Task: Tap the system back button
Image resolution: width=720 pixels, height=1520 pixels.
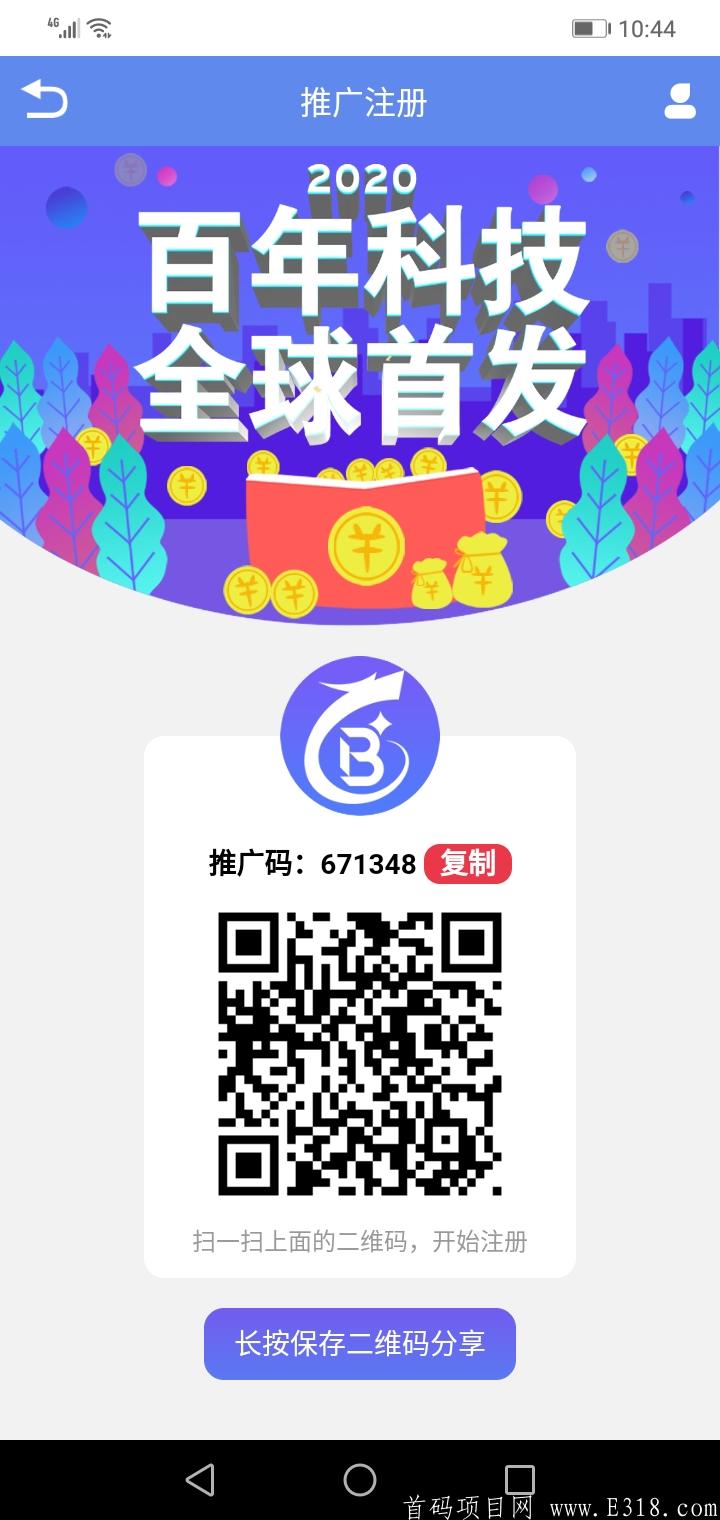Action: point(200,1479)
